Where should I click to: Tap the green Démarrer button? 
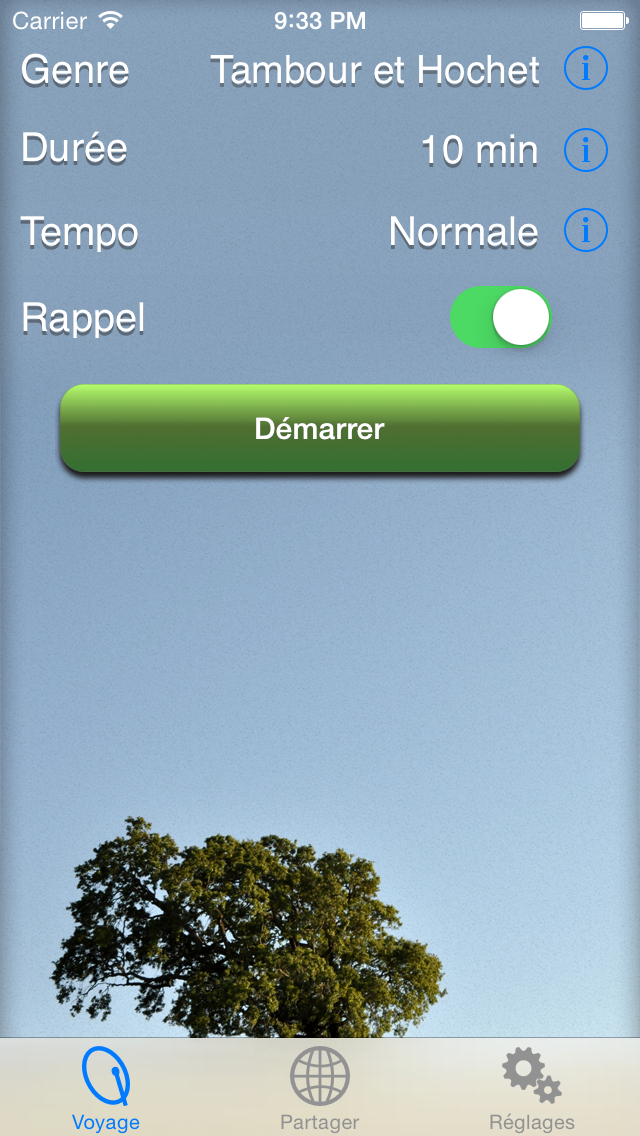(x=320, y=428)
